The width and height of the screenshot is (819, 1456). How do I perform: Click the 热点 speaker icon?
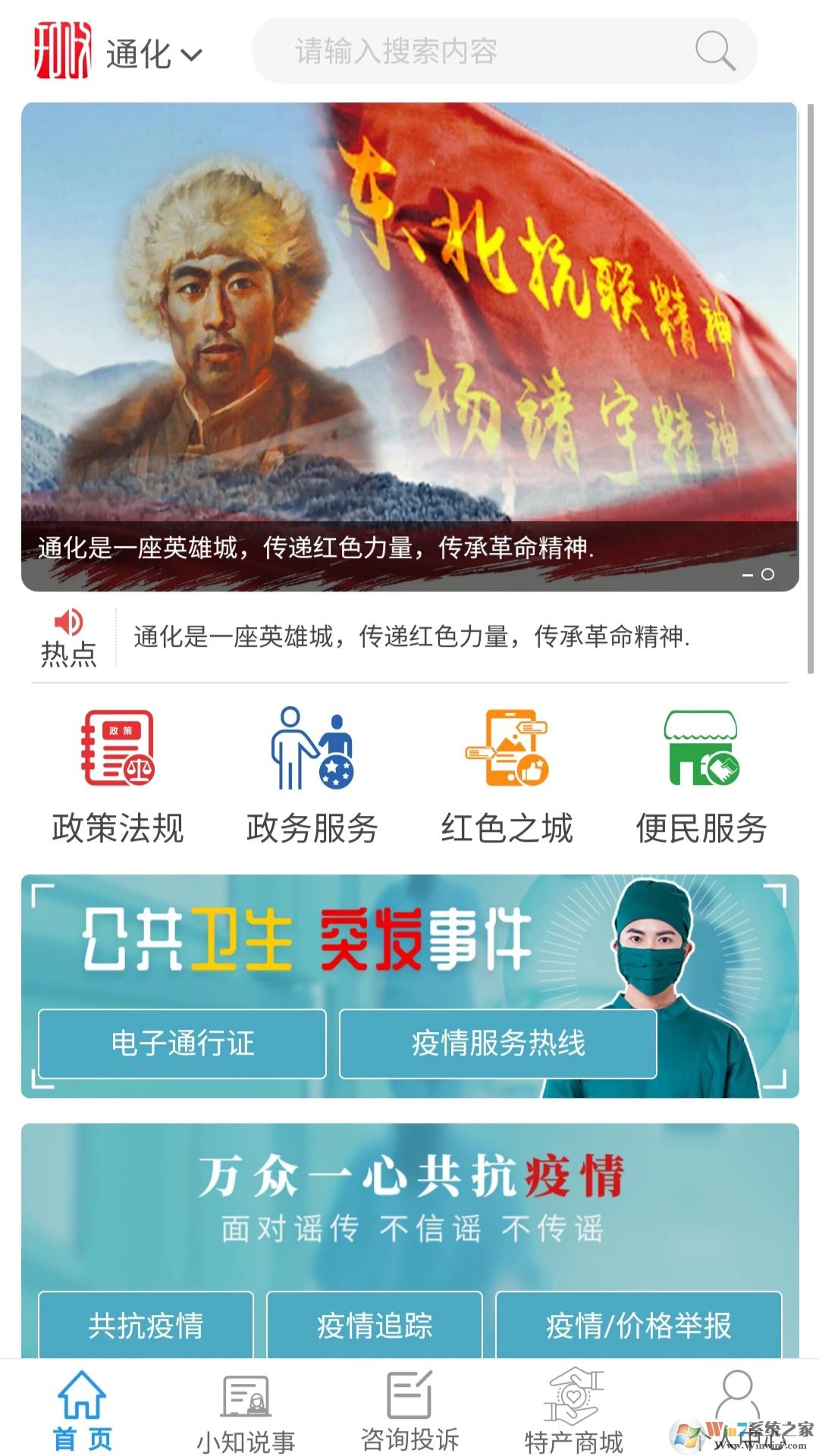click(68, 622)
